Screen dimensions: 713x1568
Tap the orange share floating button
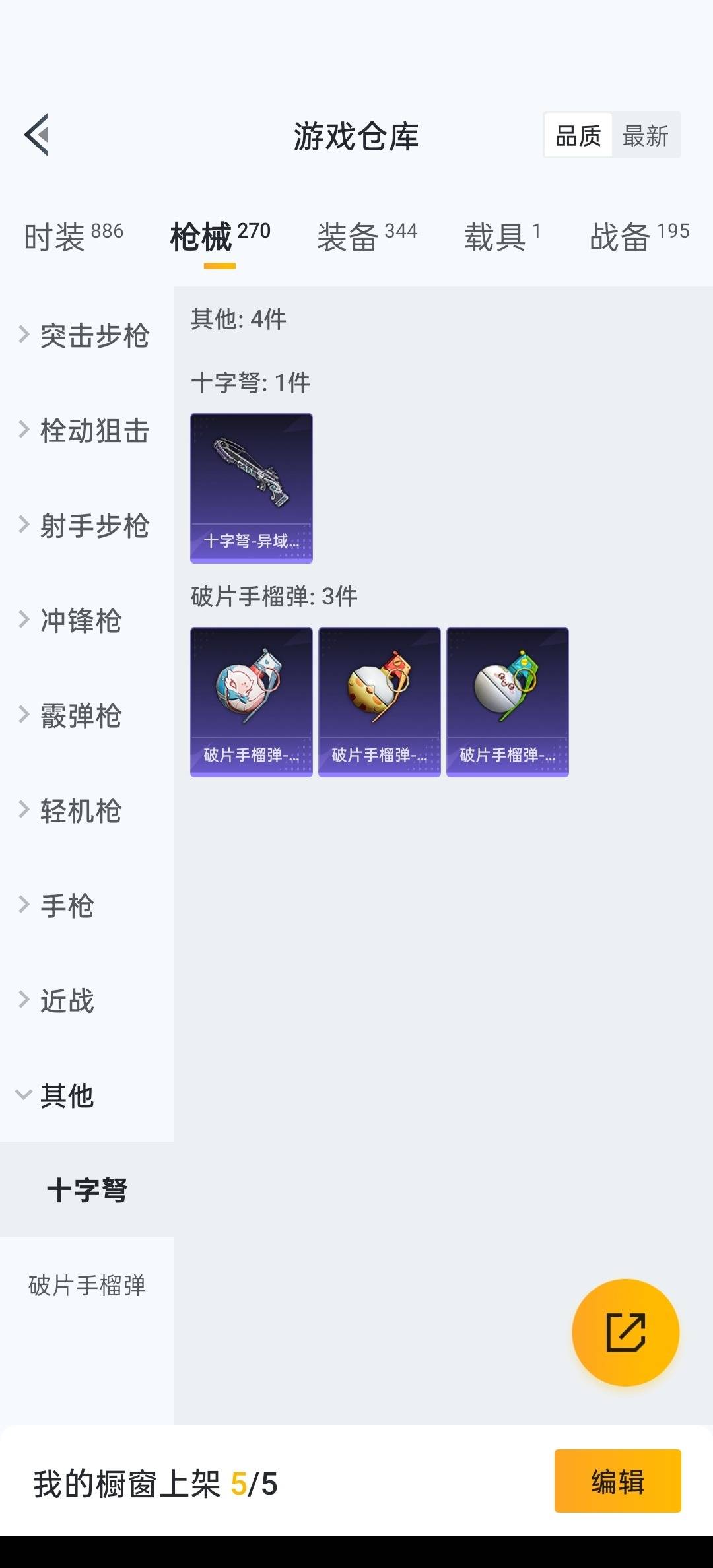625,1332
